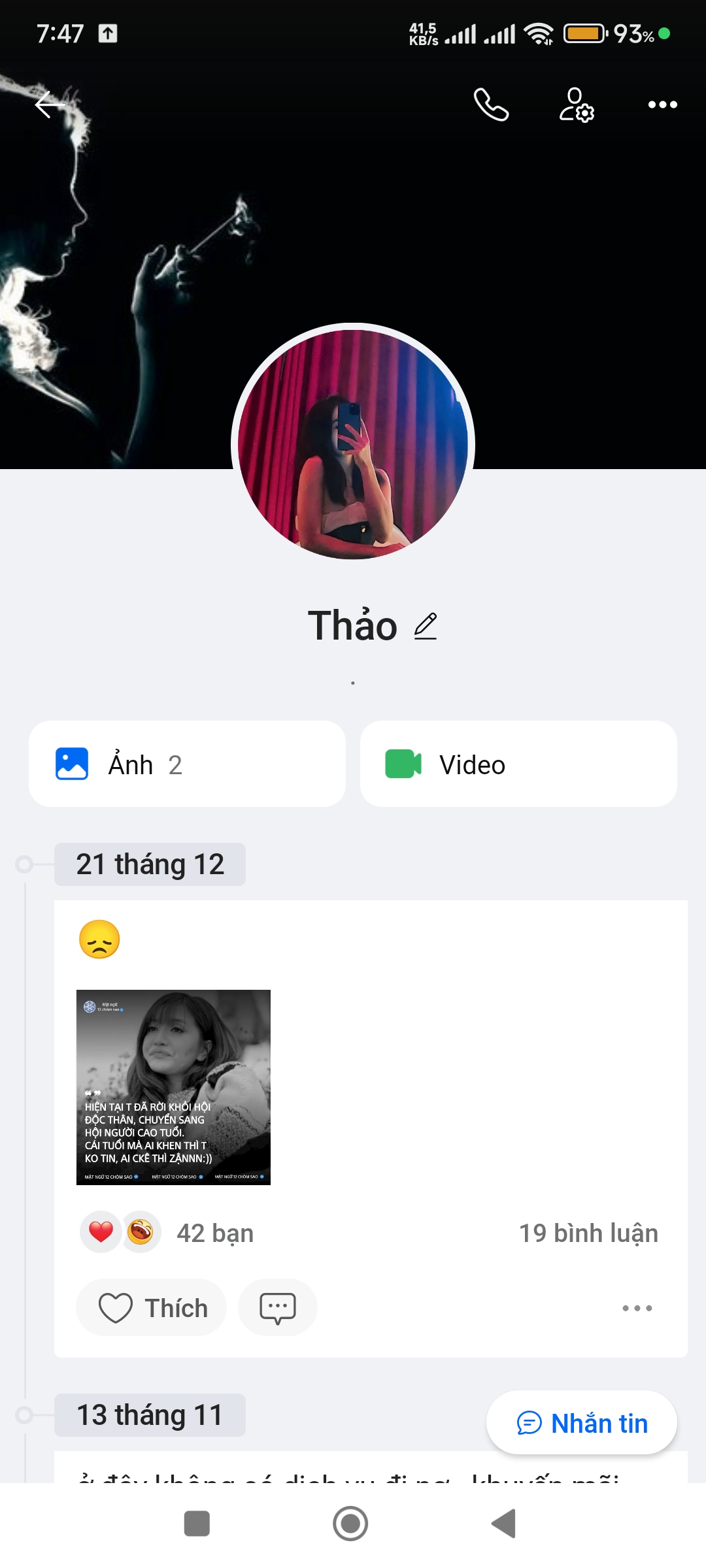The width and height of the screenshot is (706, 1568).
Task: Tap Nhắn tin to message Thảo
Action: click(x=582, y=1423)
